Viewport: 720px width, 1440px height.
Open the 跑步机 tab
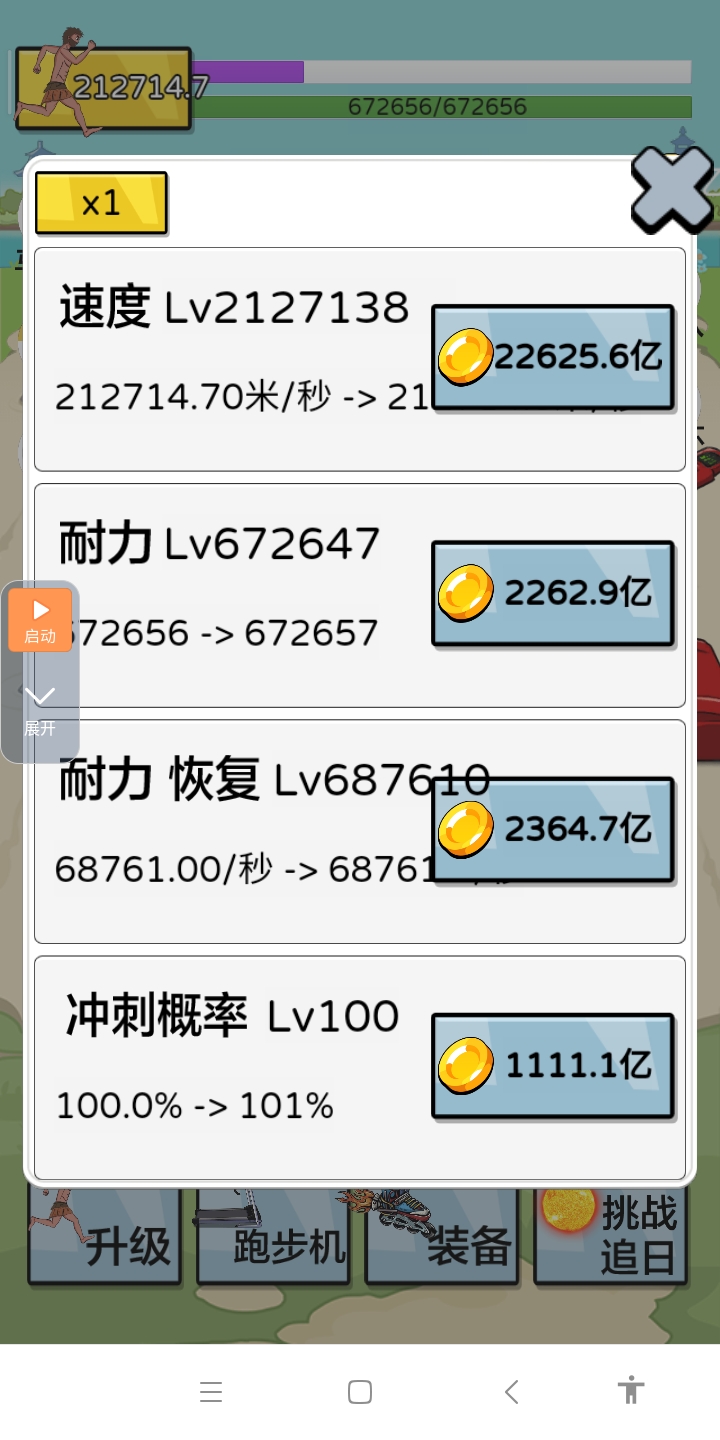273,1238
